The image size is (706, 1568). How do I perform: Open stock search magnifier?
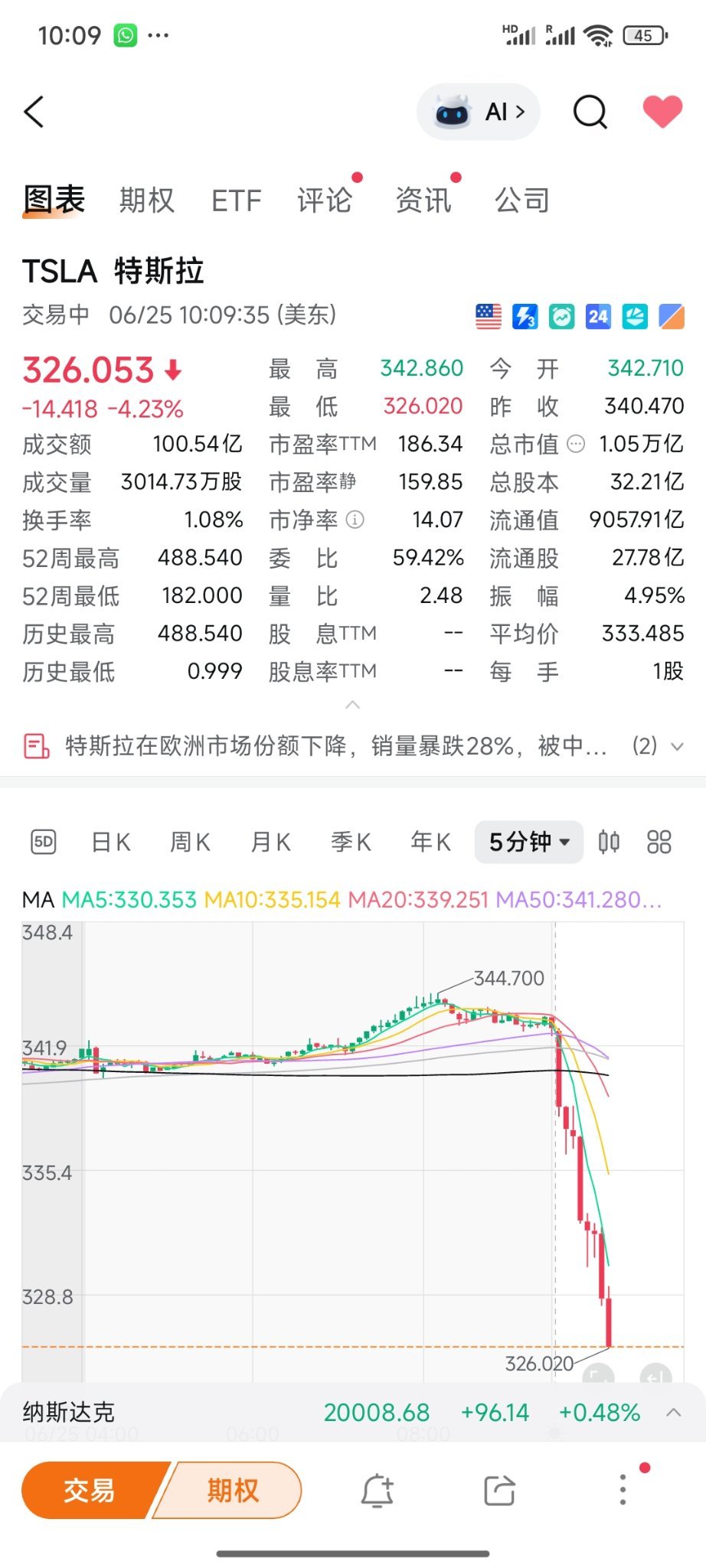pyautogui.click(x=590, y=112)
